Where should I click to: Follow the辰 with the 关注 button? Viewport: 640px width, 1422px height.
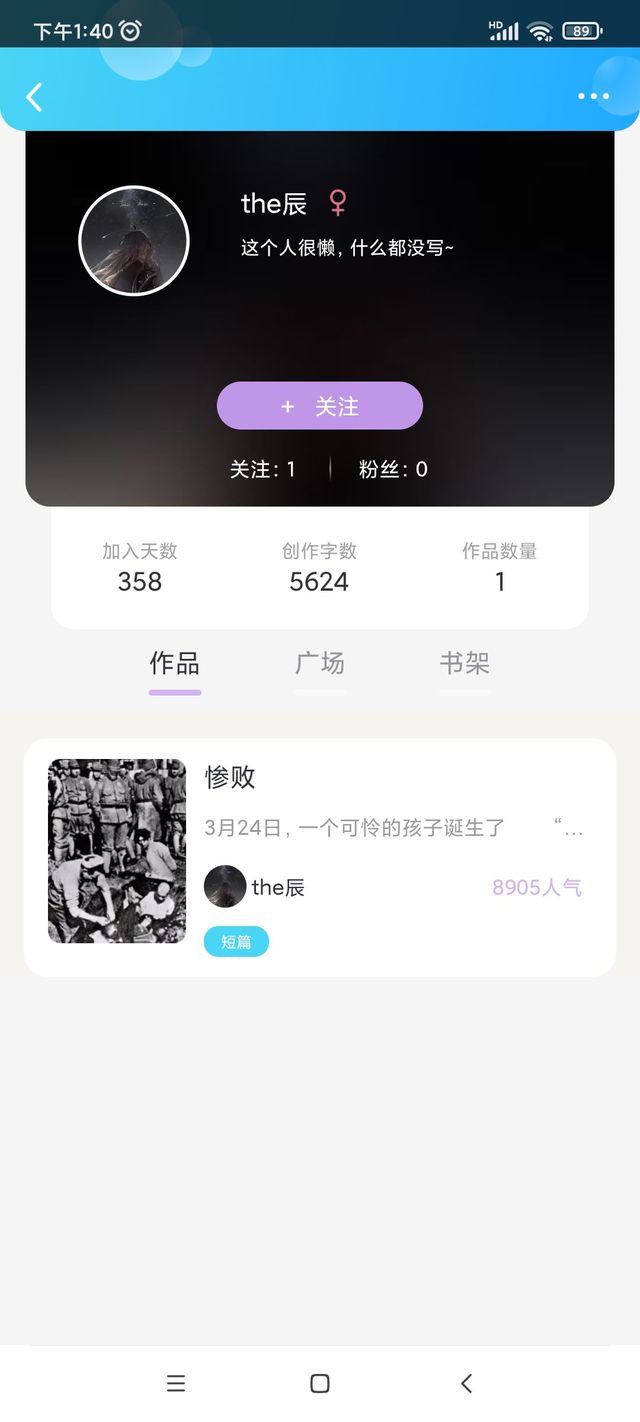point(320,406)
